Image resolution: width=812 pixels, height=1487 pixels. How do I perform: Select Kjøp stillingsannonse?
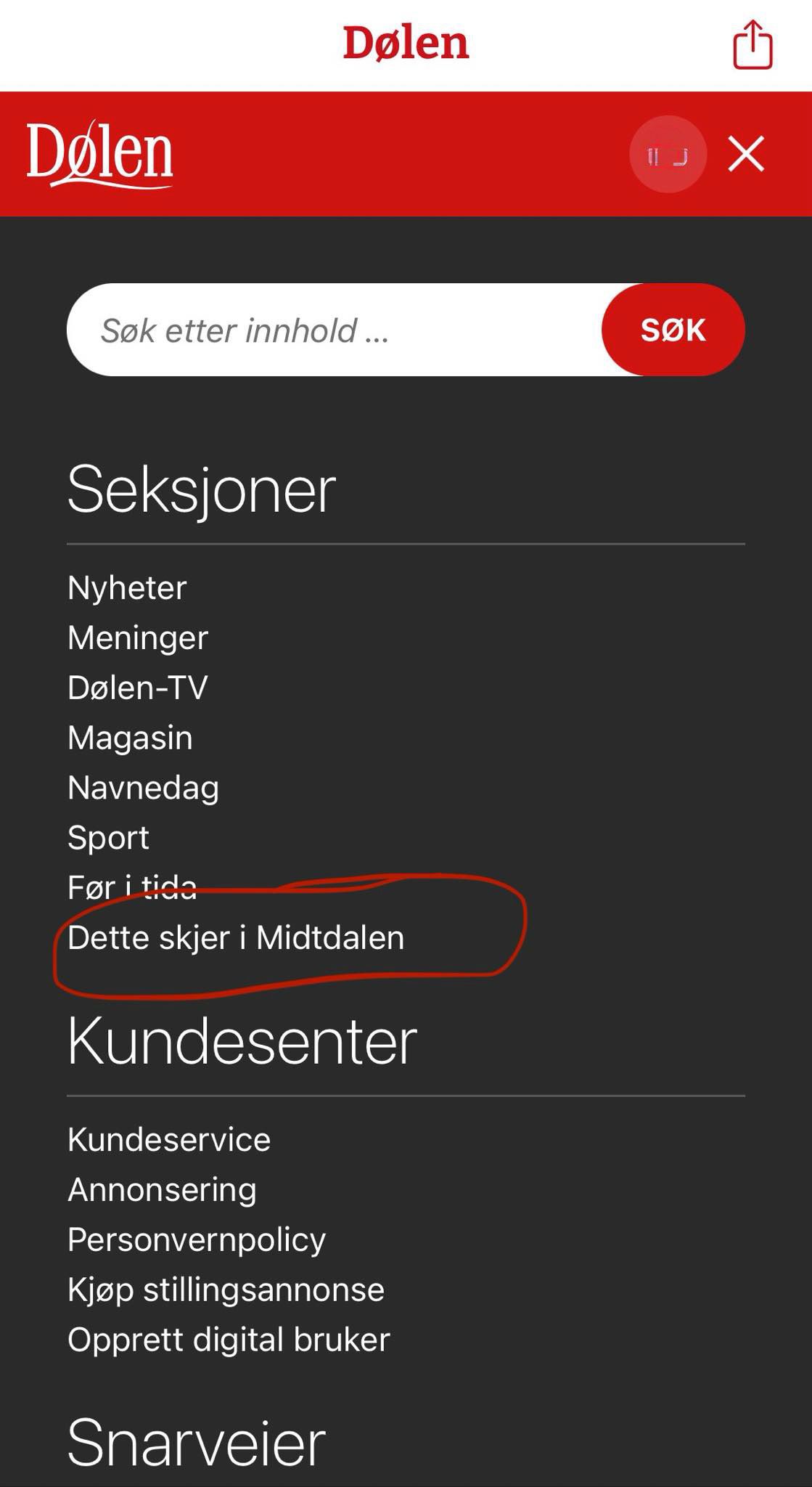(x=226, y=1290)
